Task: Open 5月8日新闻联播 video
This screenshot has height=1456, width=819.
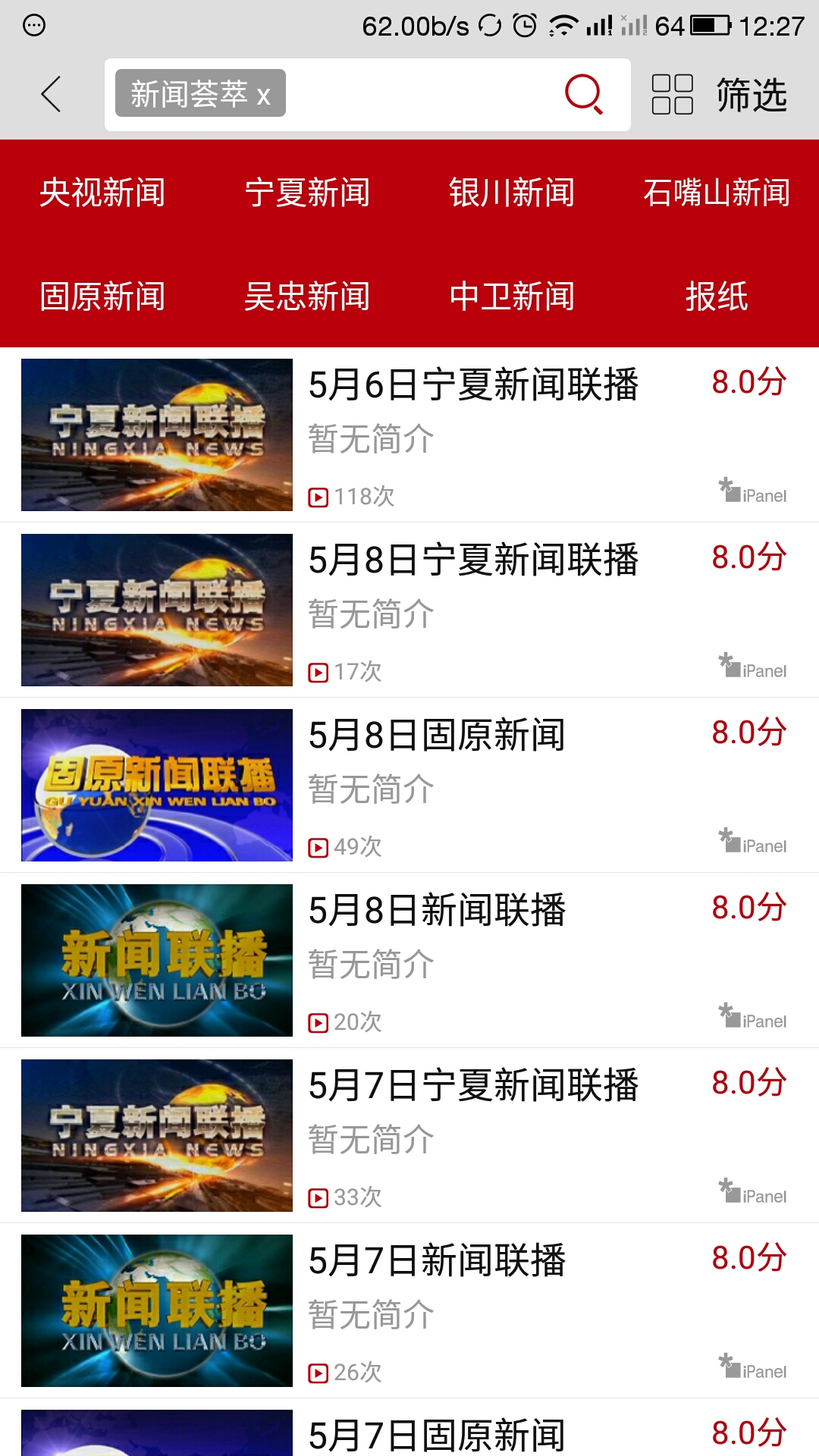Action: click(437, 910)
